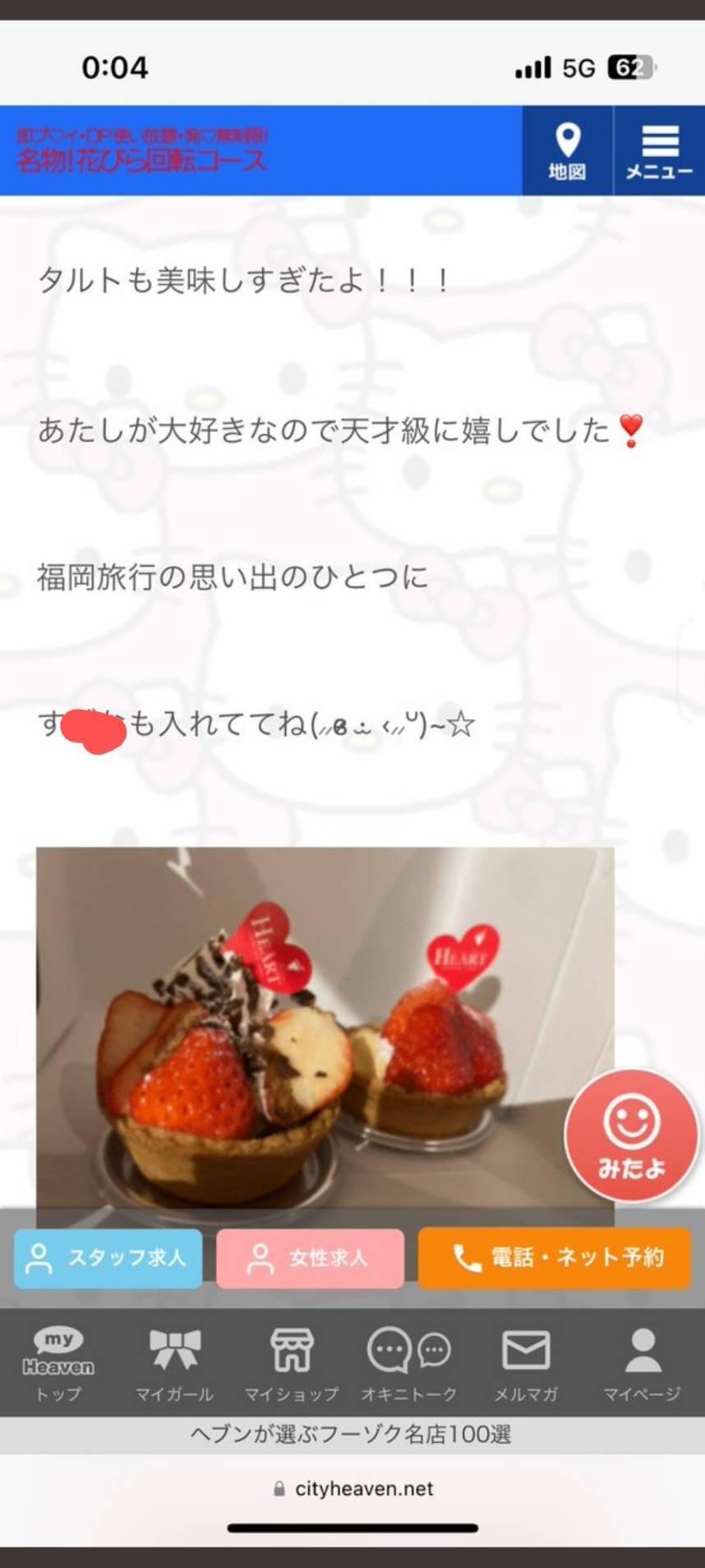Open the メニュー hamburger menu
Screen dimensions: 705x1568
point(659,150)
